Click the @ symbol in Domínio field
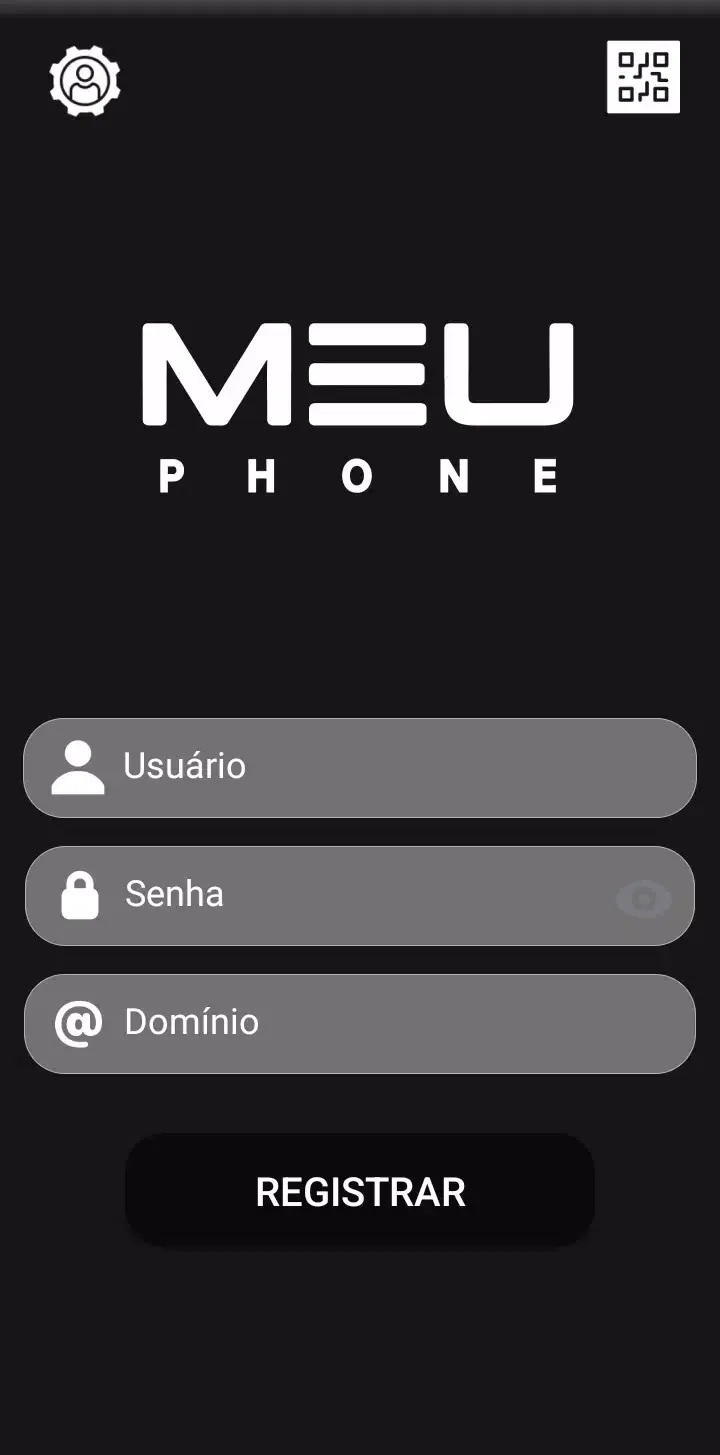This screenshot has height=1455, width=720. [x=78, y=1023]
